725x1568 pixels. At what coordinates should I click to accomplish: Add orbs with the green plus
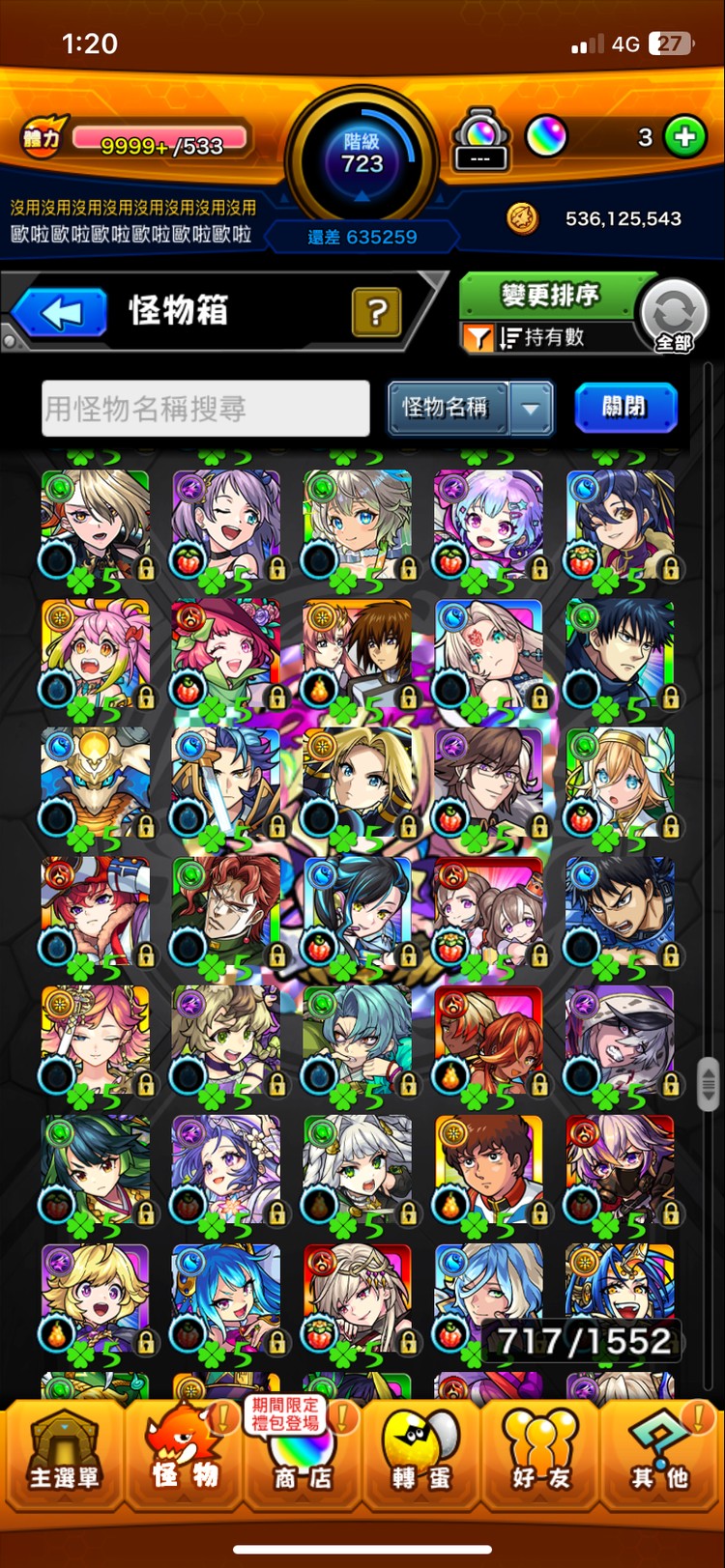point(684,137)
